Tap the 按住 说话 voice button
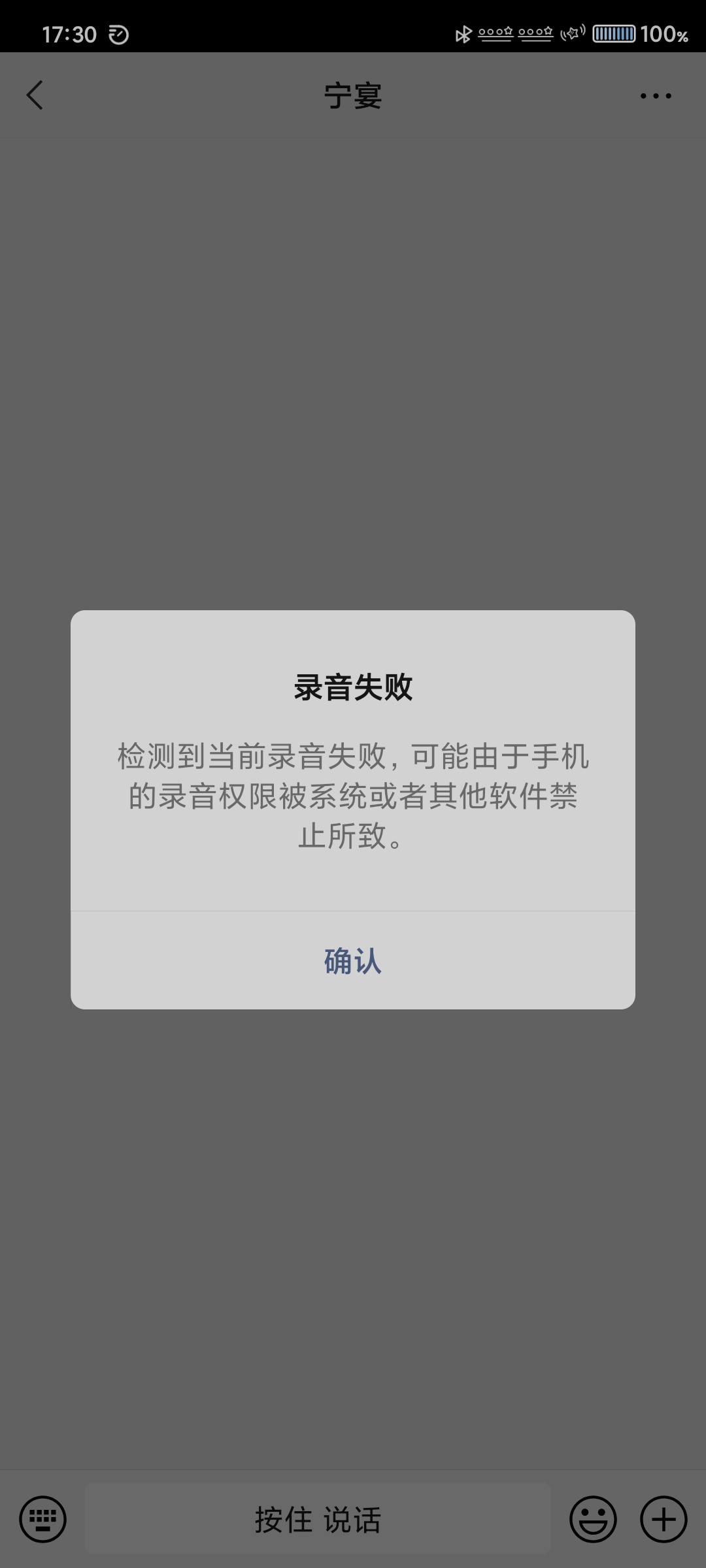706x1568 pixels. [x=318, y=1519]
